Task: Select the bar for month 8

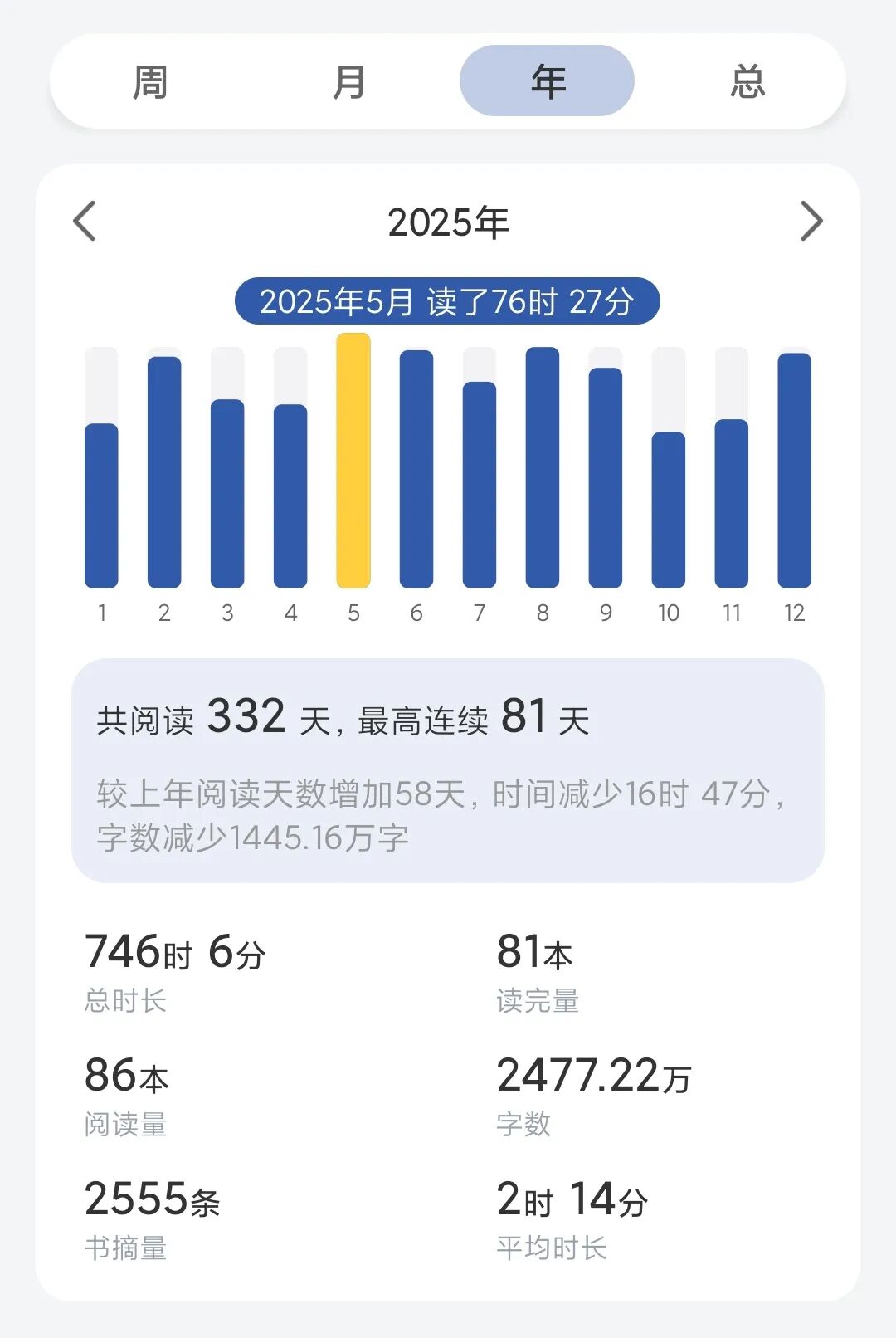Action: [543, 467]
